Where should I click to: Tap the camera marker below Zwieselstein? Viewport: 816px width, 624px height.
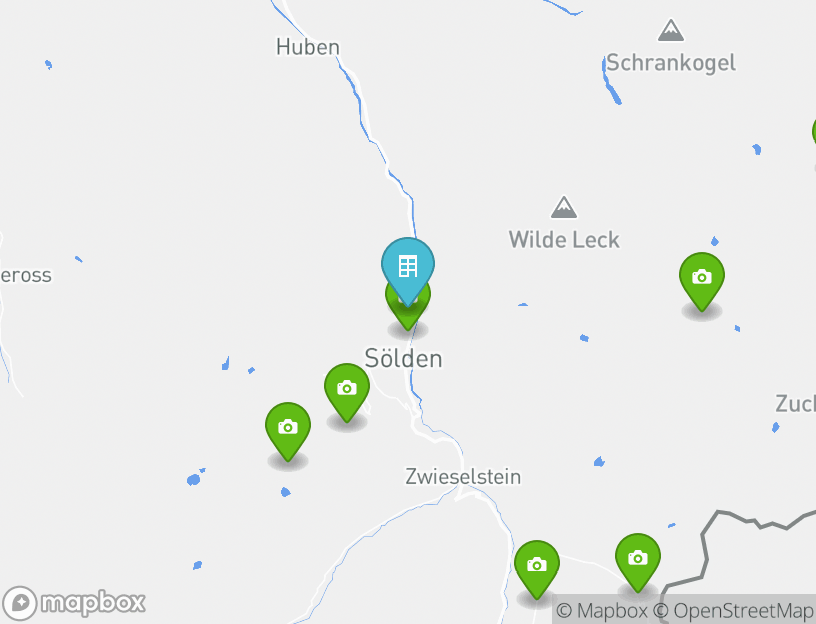click(x=537, y=565)
